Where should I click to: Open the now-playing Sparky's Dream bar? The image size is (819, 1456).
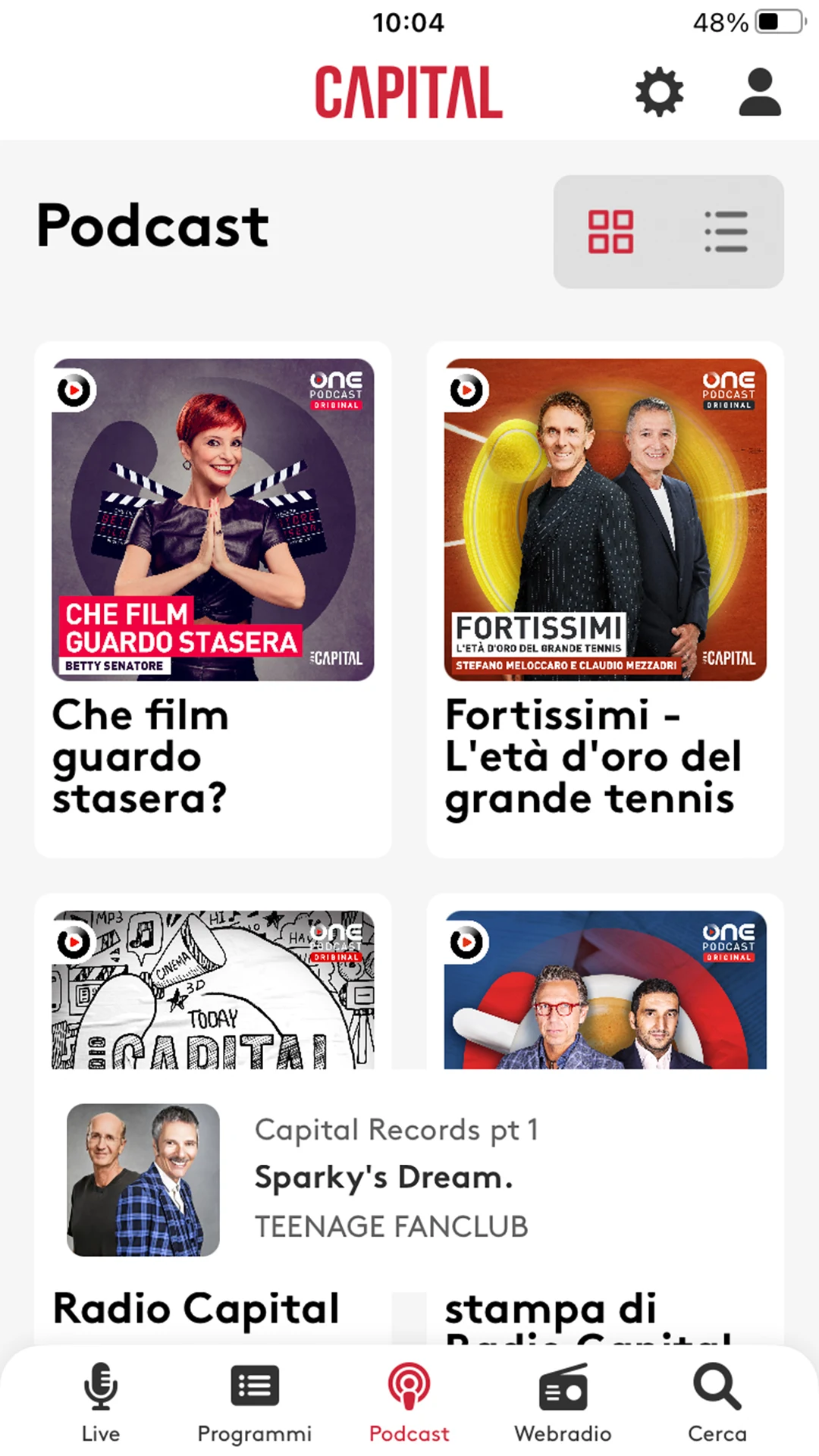[x=409, y=1179]
